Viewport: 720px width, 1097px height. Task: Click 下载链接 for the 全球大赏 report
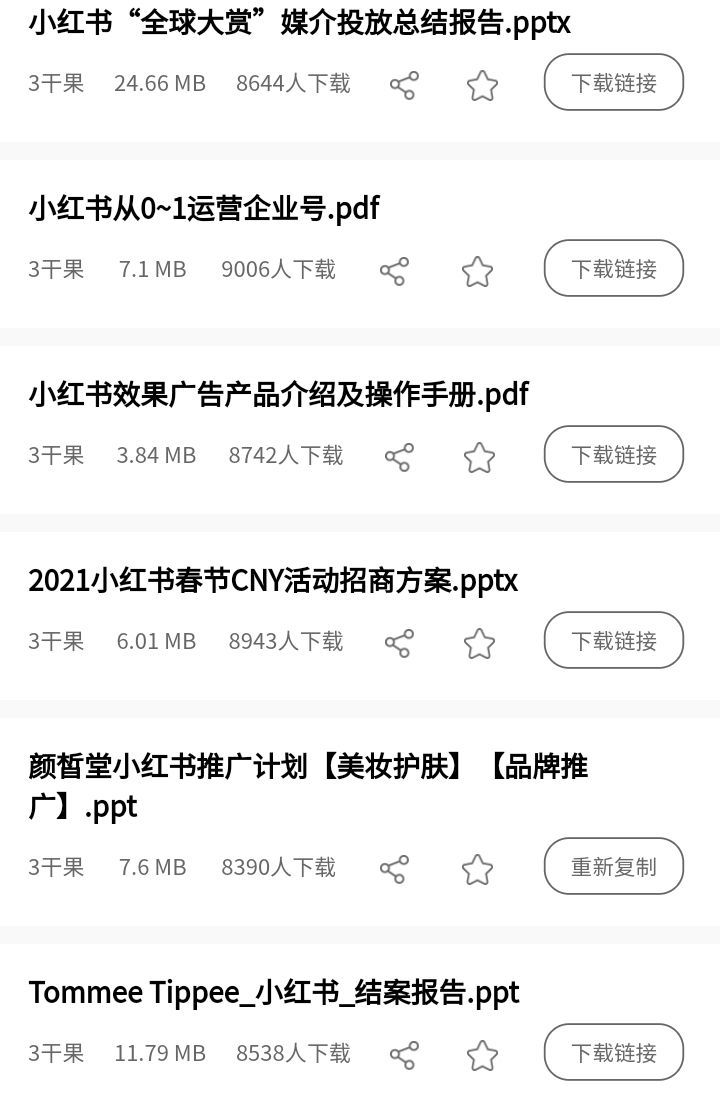click(x=613, y=82)
